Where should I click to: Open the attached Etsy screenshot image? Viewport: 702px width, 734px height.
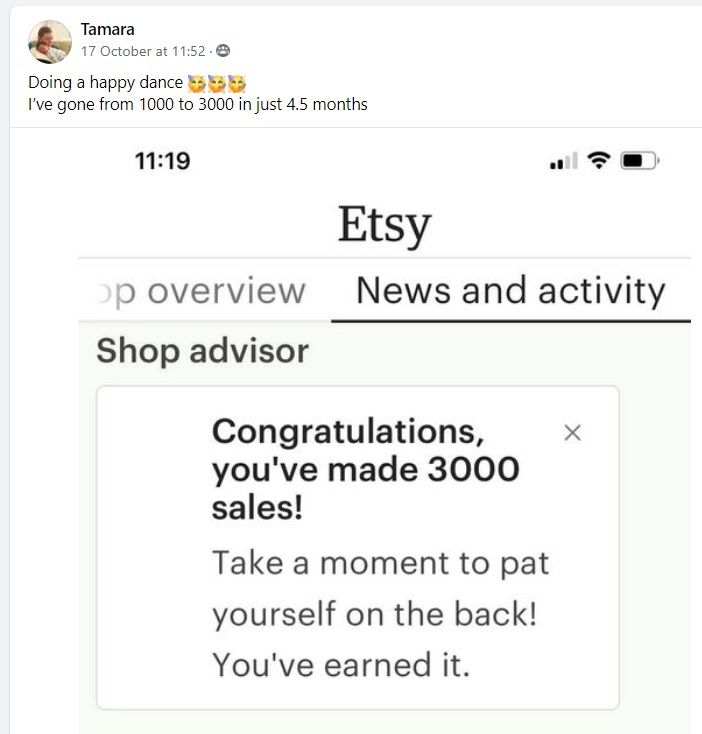(356, 431)
